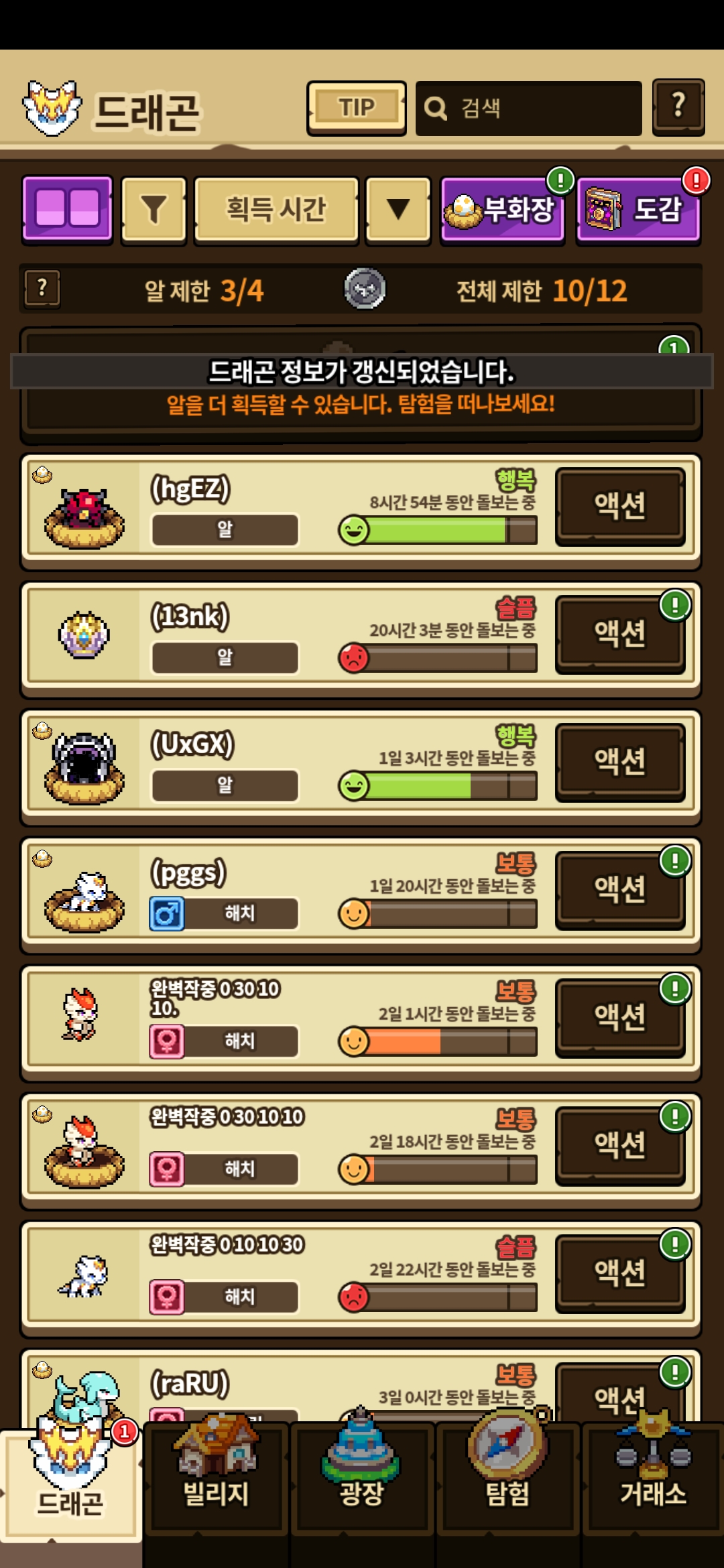
Task: Open help for the 알 제한 limit
Action: 42,289
